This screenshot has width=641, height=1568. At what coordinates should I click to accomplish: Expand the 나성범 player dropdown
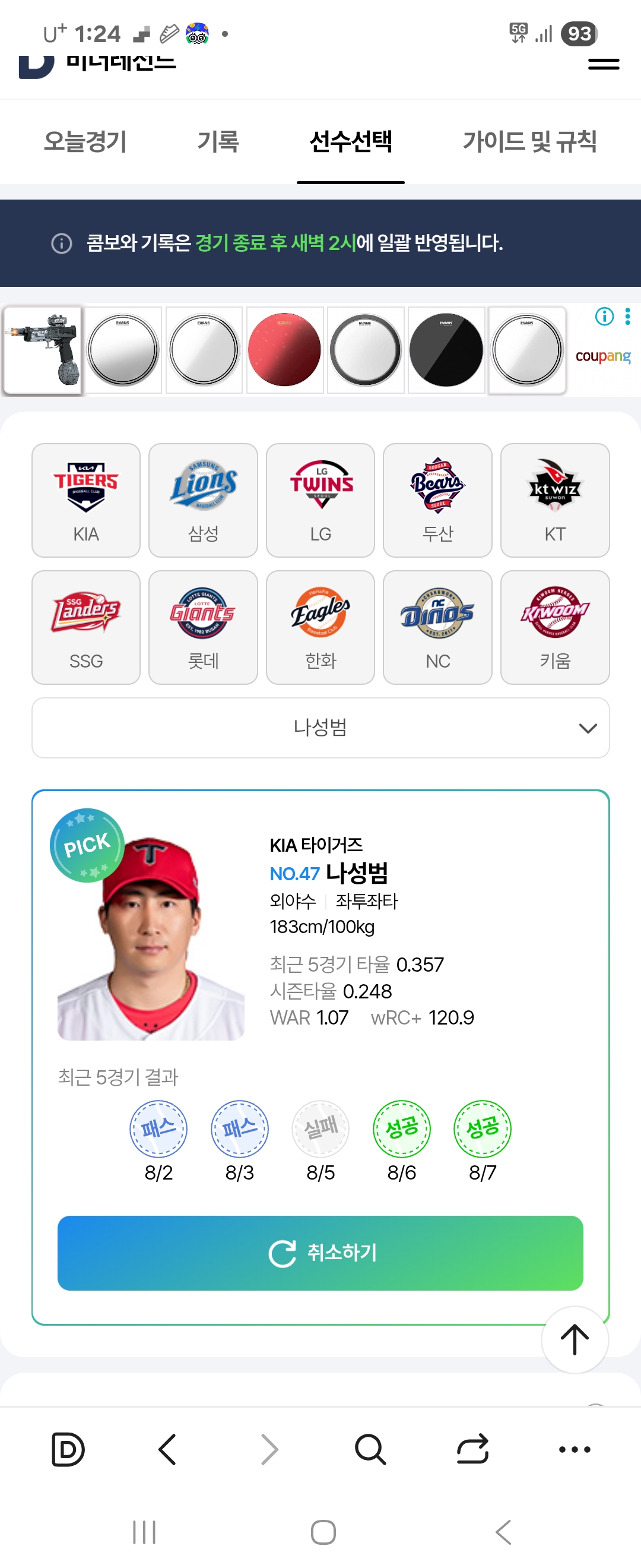pyautogui.click(x=320, y=728)
